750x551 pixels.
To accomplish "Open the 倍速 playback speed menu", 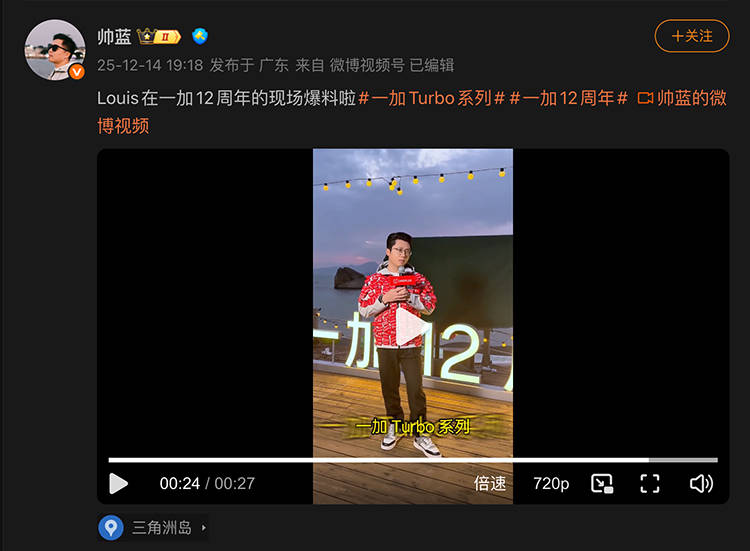I will (x=490, y=483).
